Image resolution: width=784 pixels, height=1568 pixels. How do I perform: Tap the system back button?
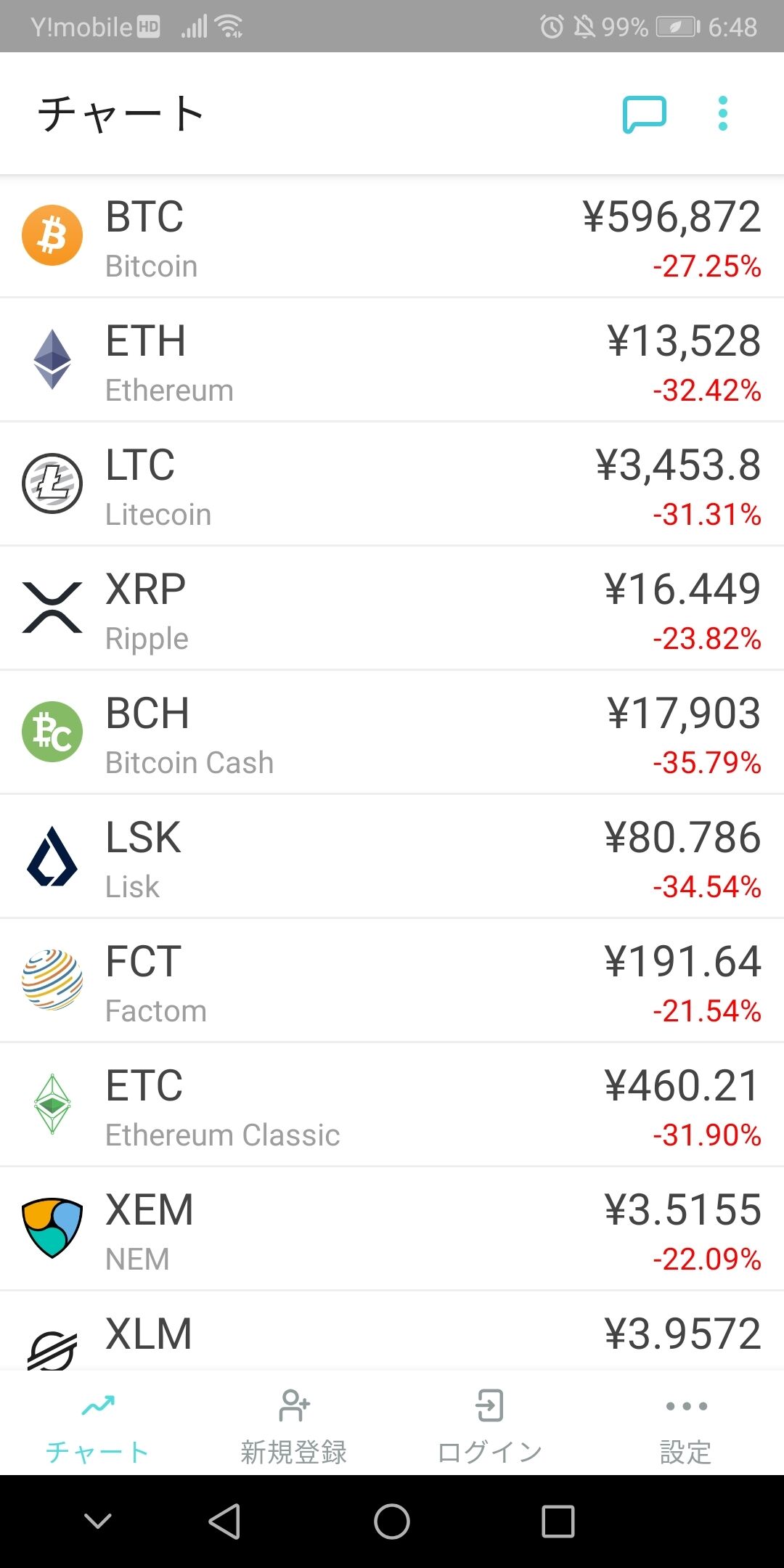[x=224, y=1522]
